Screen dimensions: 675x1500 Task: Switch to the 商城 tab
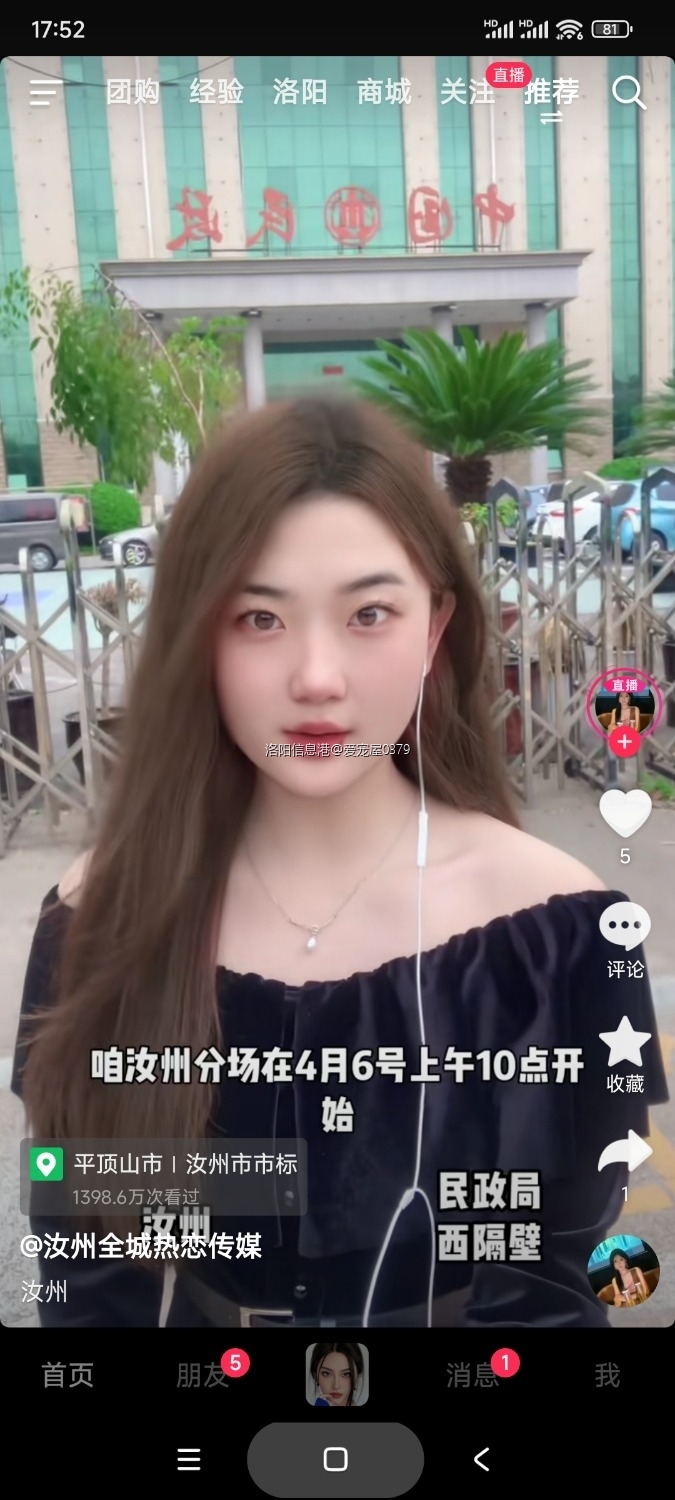[x=384, y=93]
